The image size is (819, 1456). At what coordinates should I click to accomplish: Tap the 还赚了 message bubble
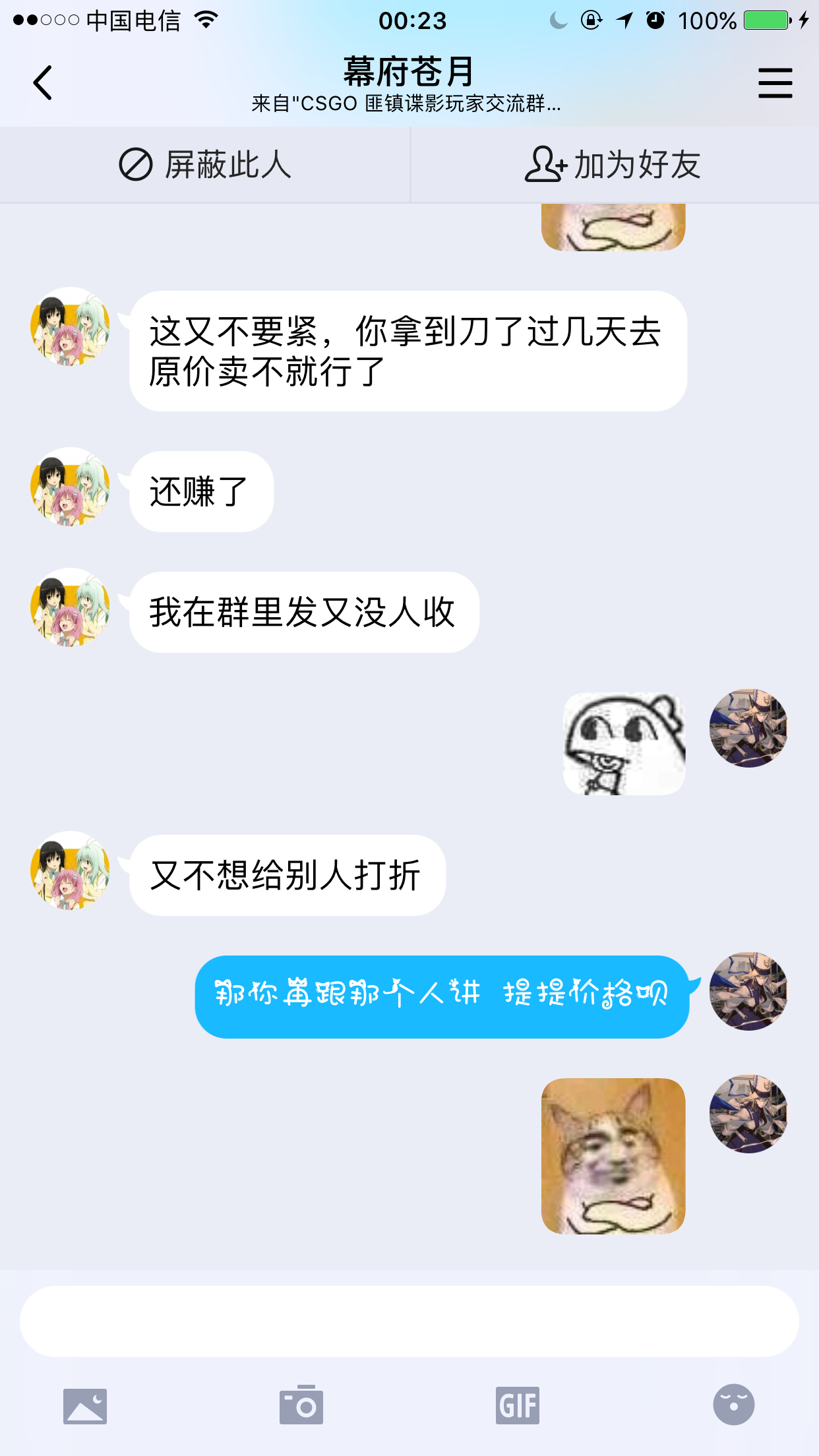click(199, 490)
